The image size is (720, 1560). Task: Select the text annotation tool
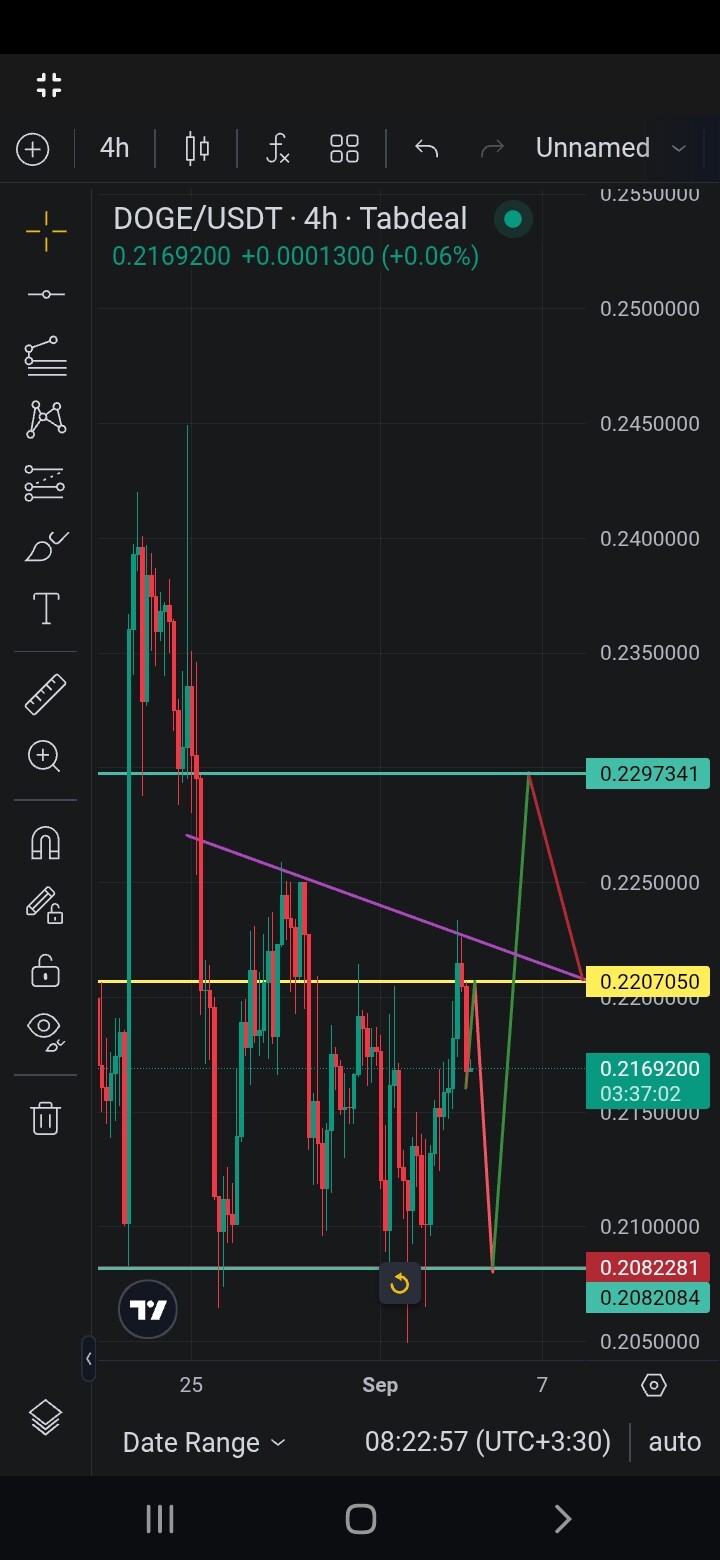click(x=46, y=609)
